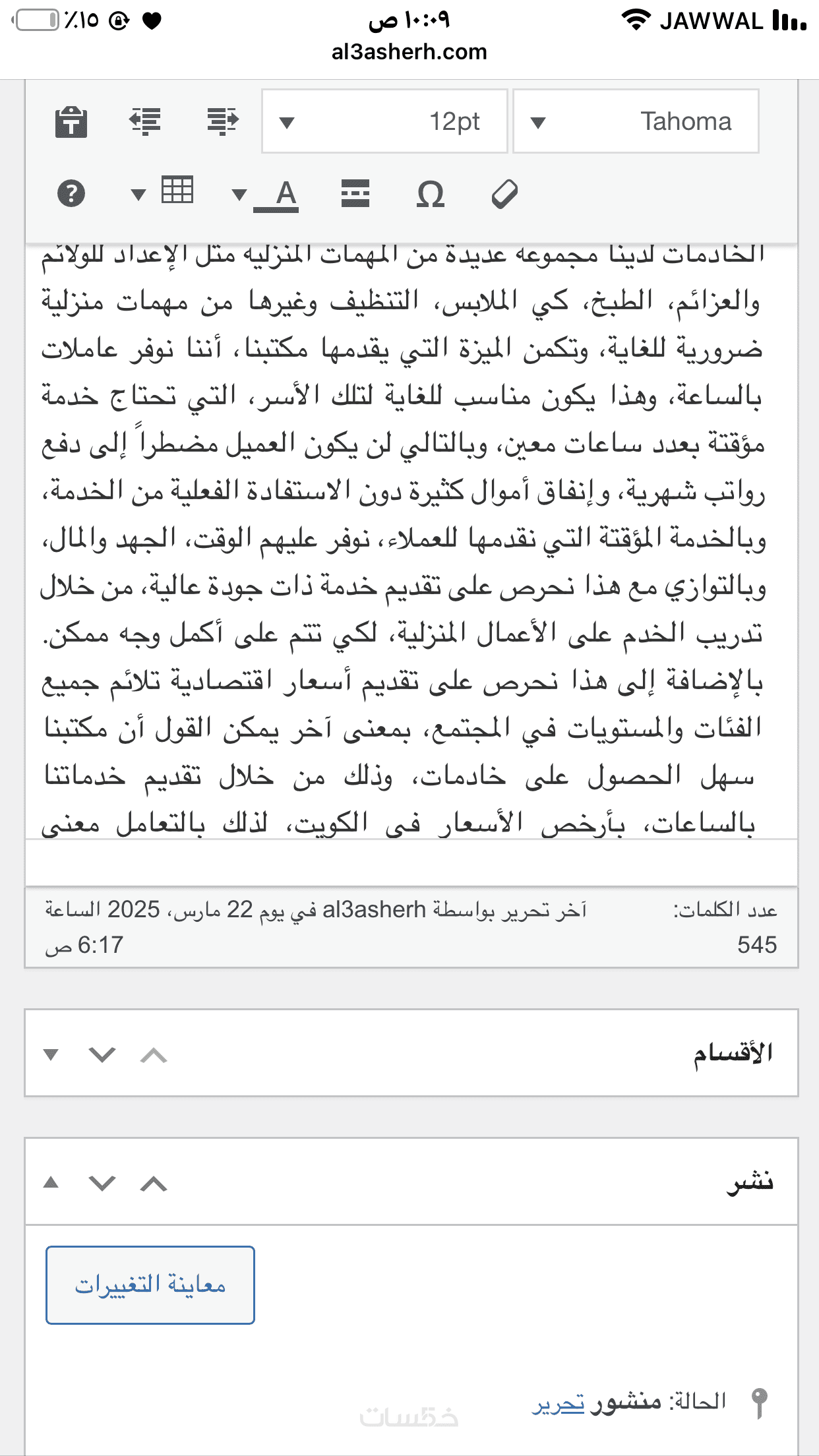The image size is (819, 1456).
Task: Insert a read more tag
Action: [x=355, y=194]
